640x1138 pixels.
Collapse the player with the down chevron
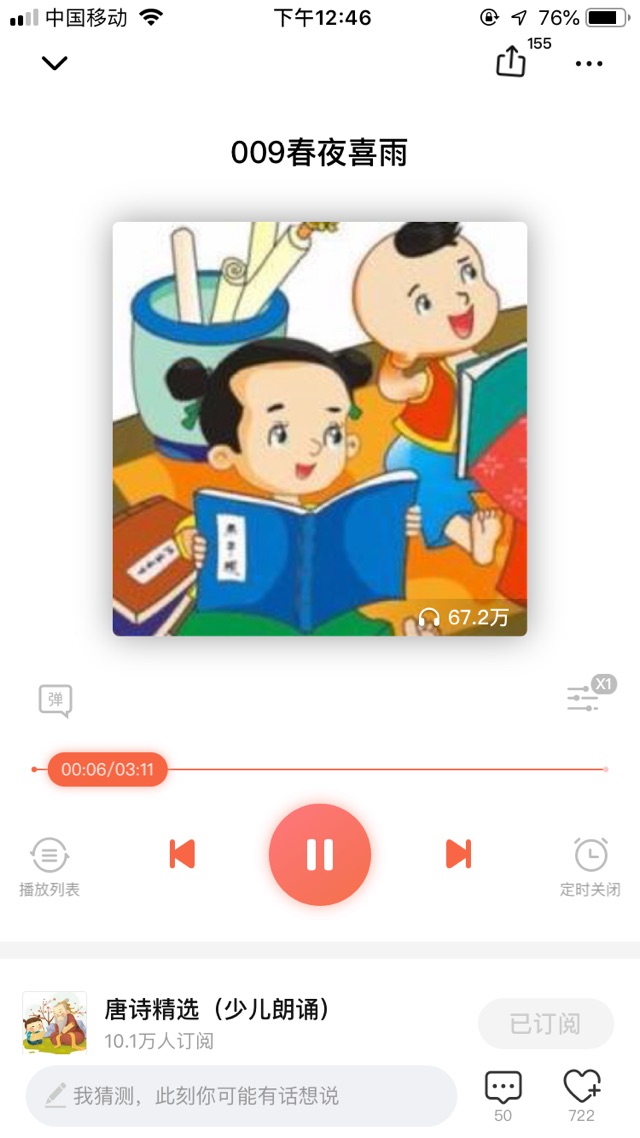[54, 64]
